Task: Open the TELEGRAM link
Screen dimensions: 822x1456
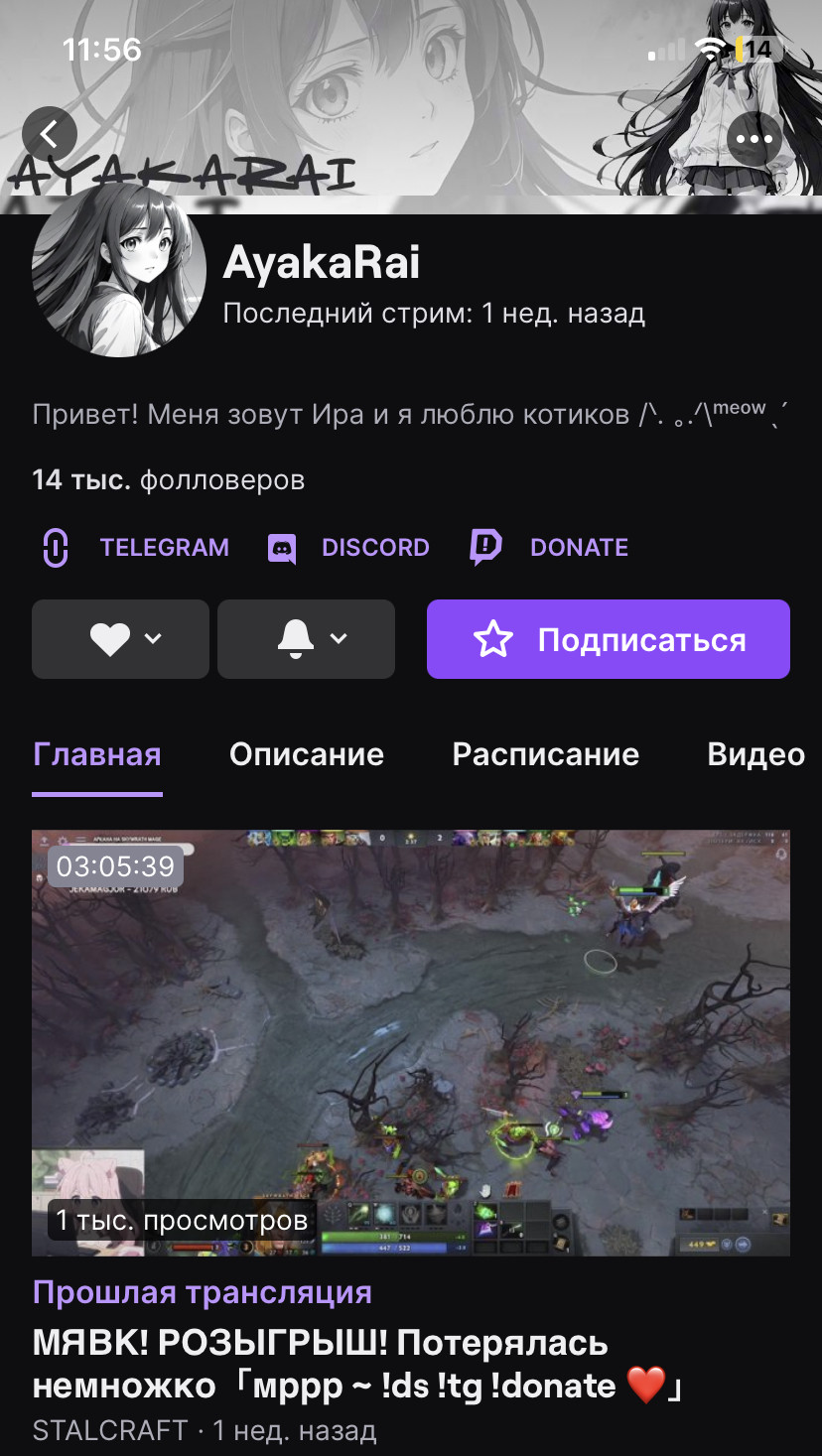Action: [136, 548]
